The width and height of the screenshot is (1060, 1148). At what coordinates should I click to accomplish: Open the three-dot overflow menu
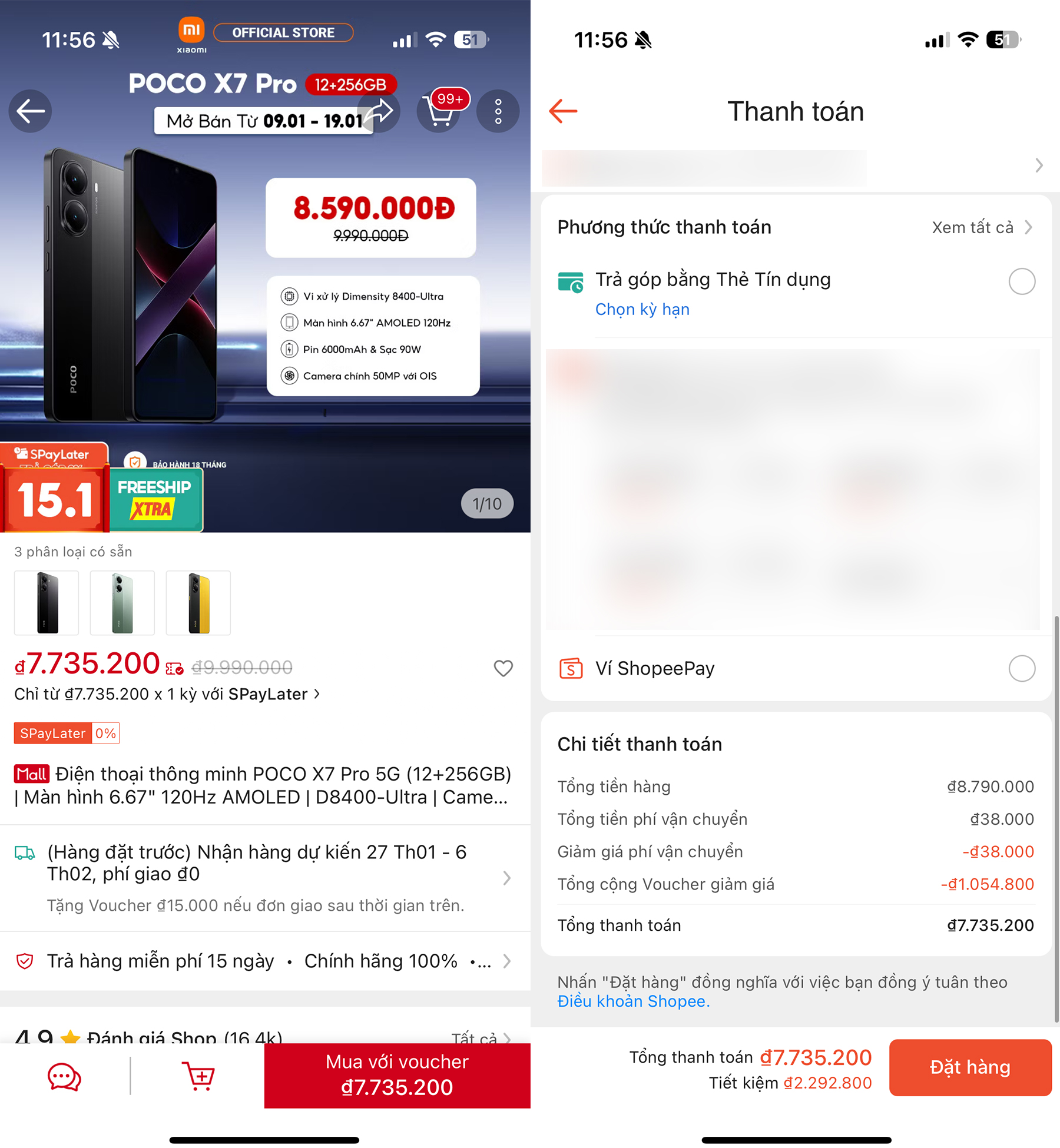tap(498, 111)
